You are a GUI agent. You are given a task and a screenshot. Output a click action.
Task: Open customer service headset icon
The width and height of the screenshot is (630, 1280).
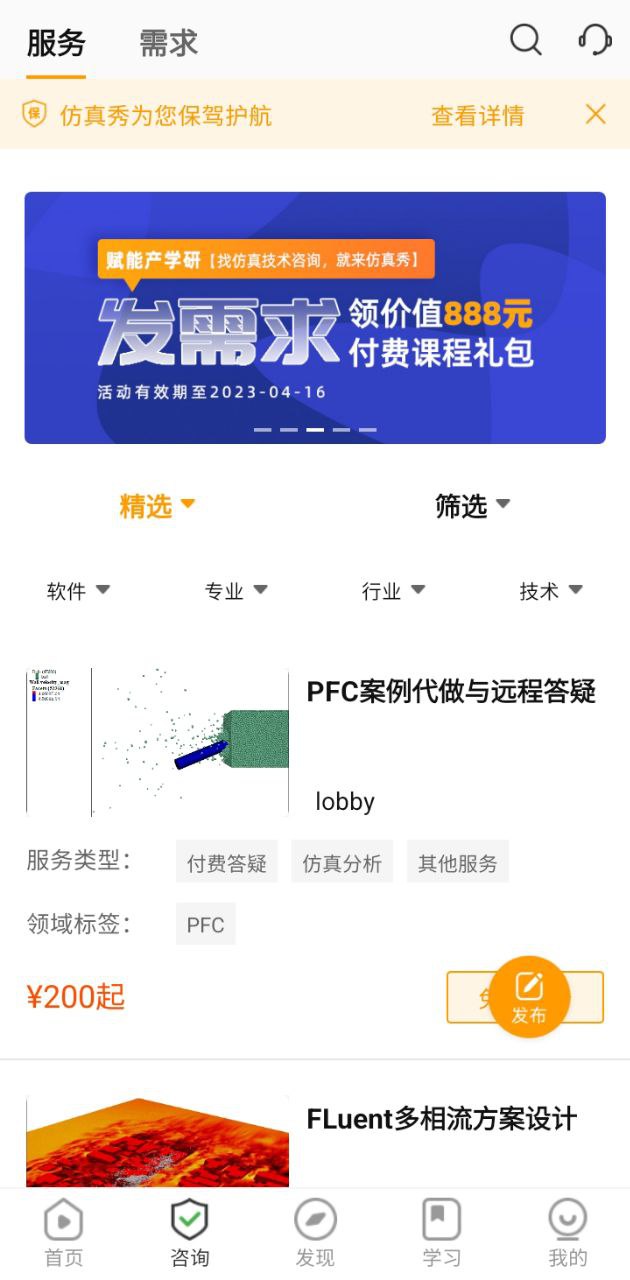[594, 40]
